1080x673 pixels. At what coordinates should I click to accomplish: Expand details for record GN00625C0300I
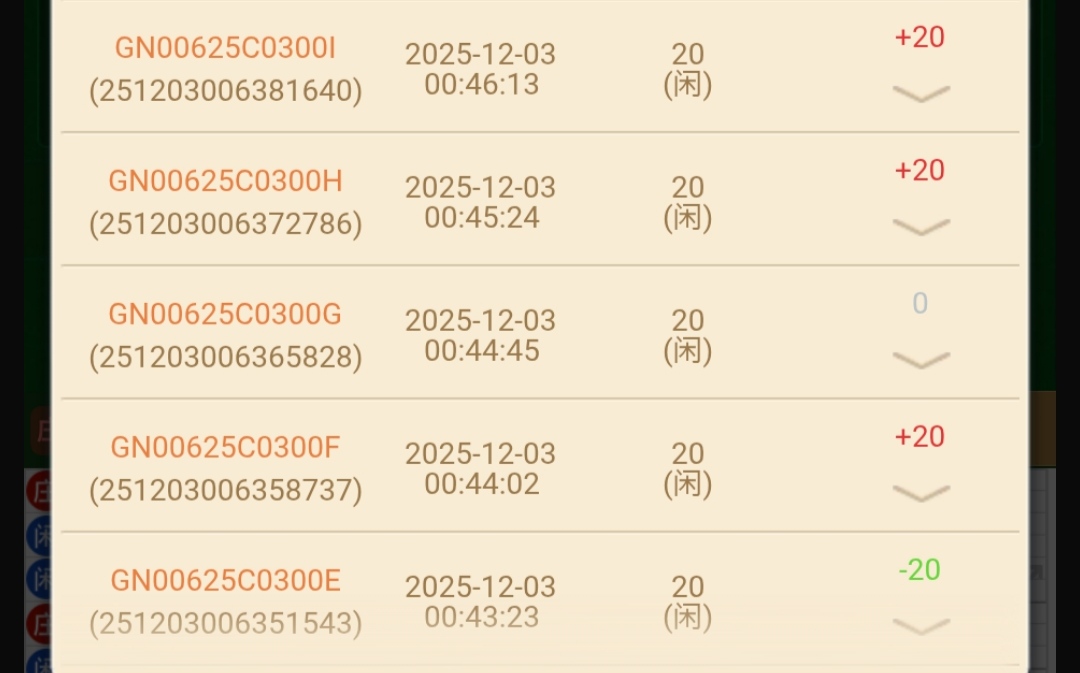pyautogui.click(x=920, y=94)
